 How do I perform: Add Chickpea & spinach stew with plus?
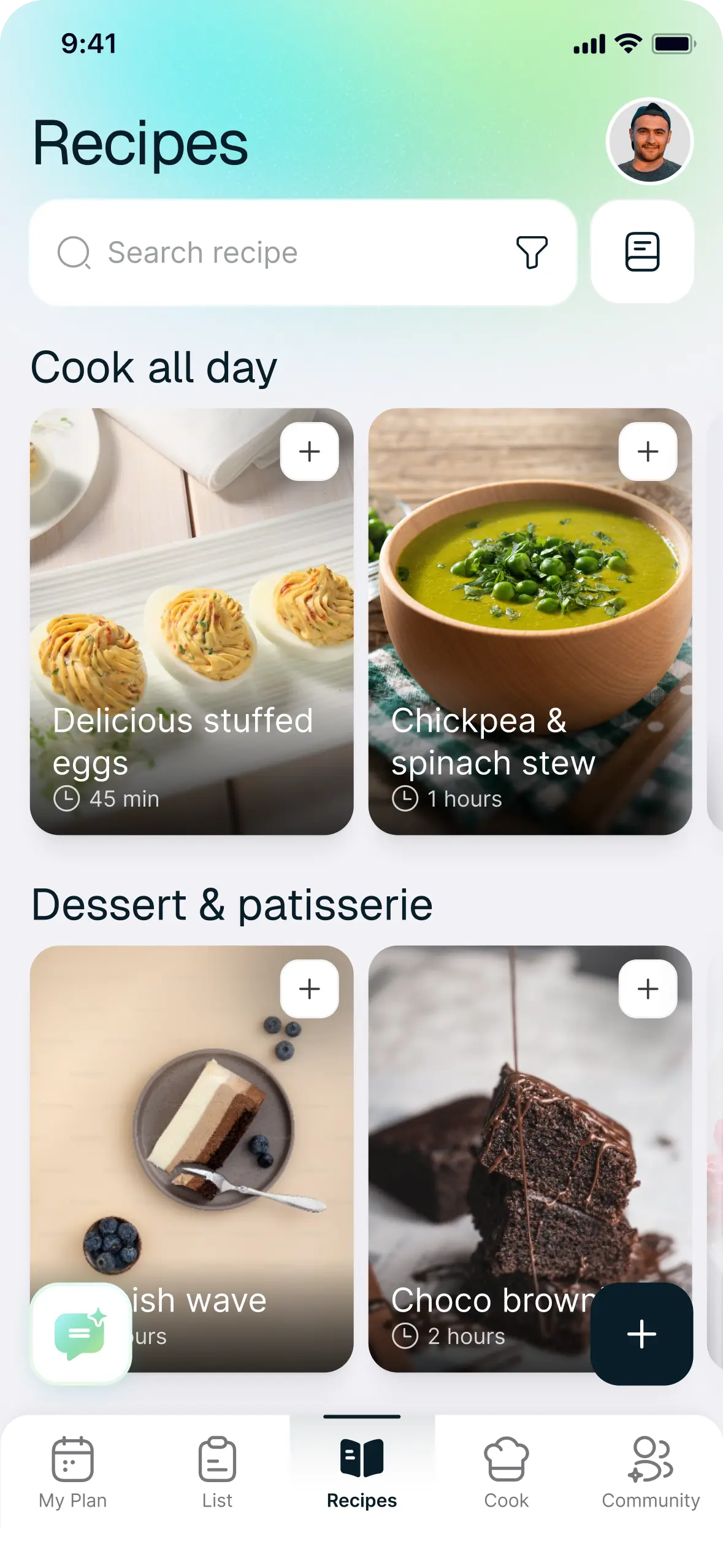pos(648,452)
